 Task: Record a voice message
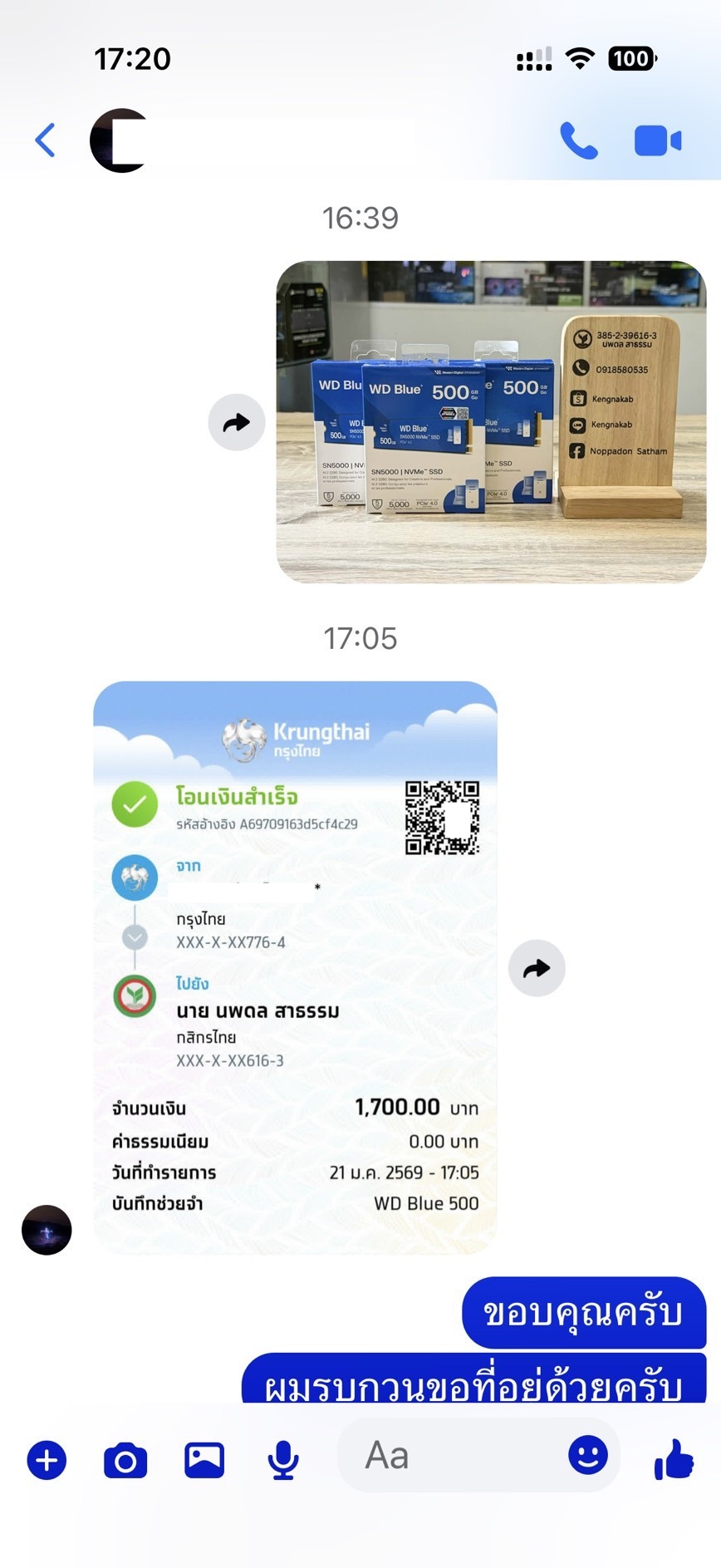point(283,1460)
